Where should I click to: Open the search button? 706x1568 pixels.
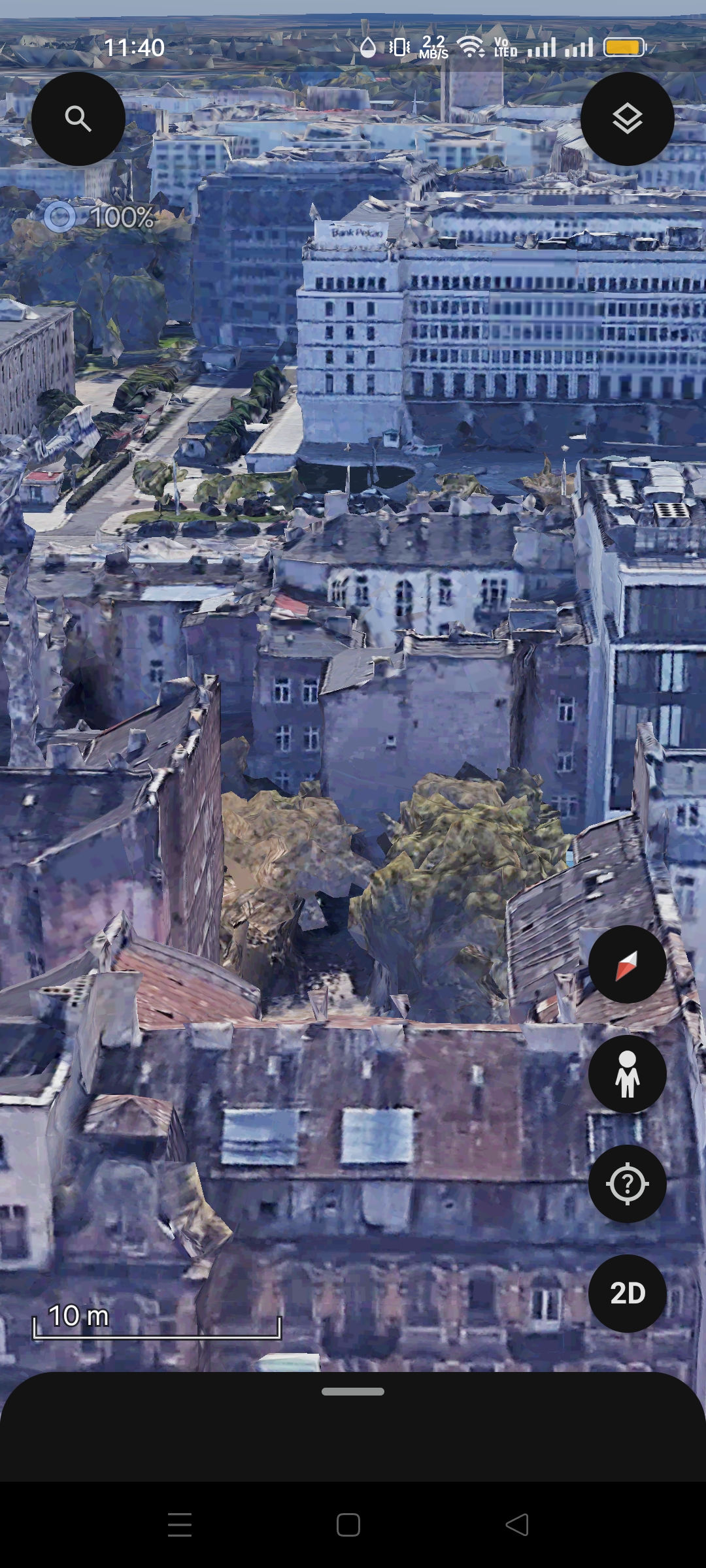[78, 119]
